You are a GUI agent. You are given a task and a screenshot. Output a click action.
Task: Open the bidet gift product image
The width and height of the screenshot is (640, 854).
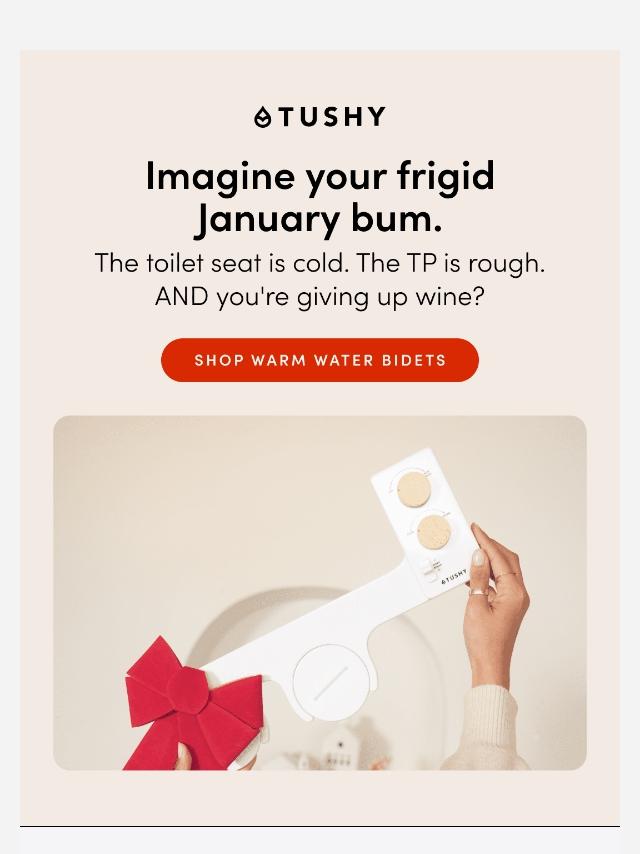tap(320, 593)
